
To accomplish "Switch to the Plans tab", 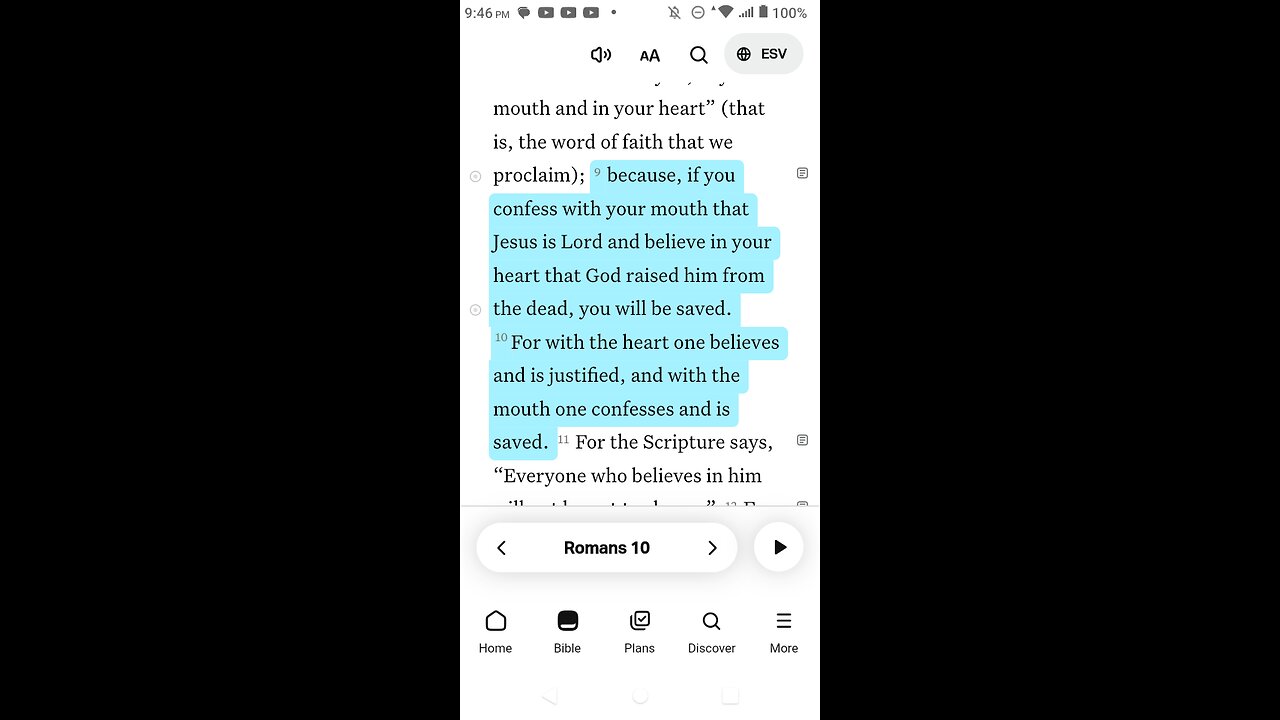I will click(639, 632).
